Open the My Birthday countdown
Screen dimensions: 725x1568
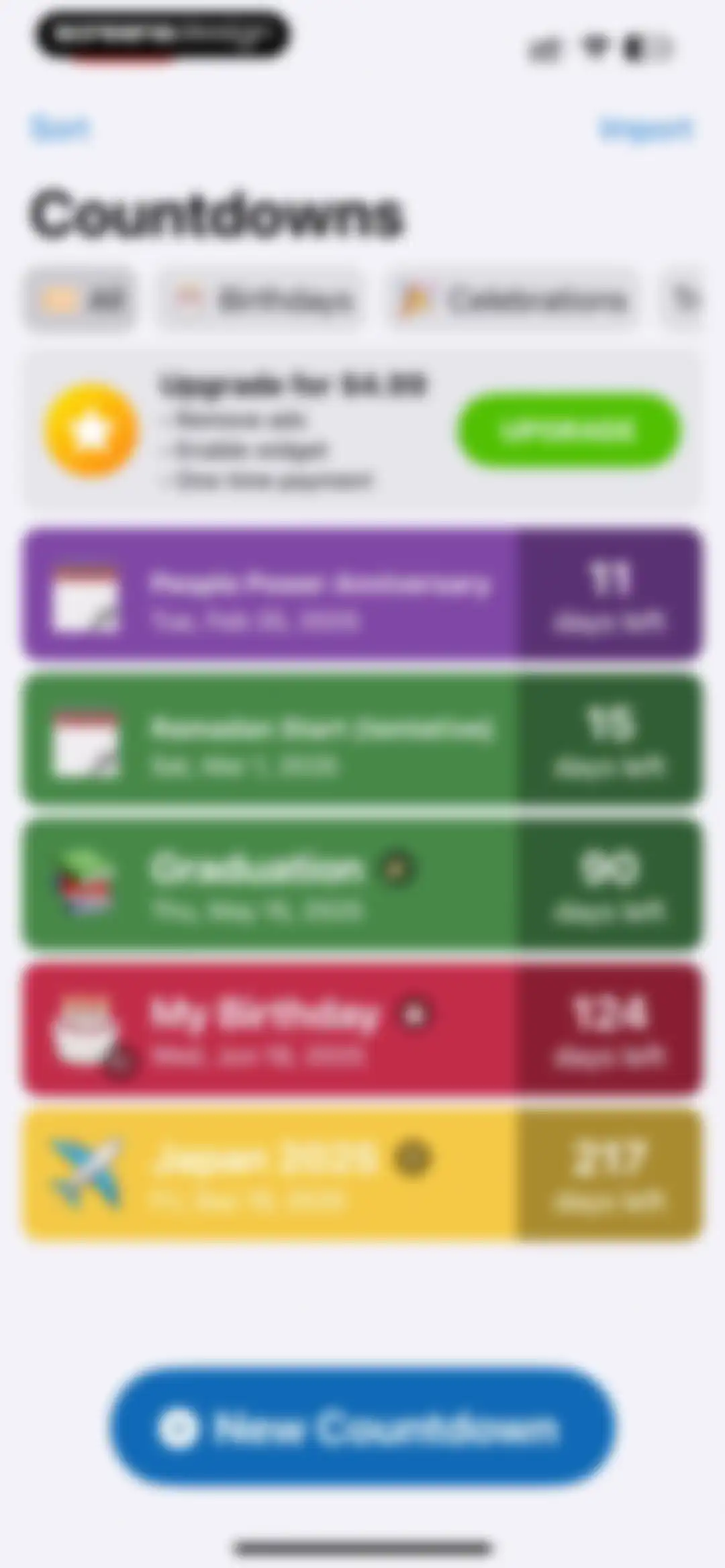[x=362, y=1028]
